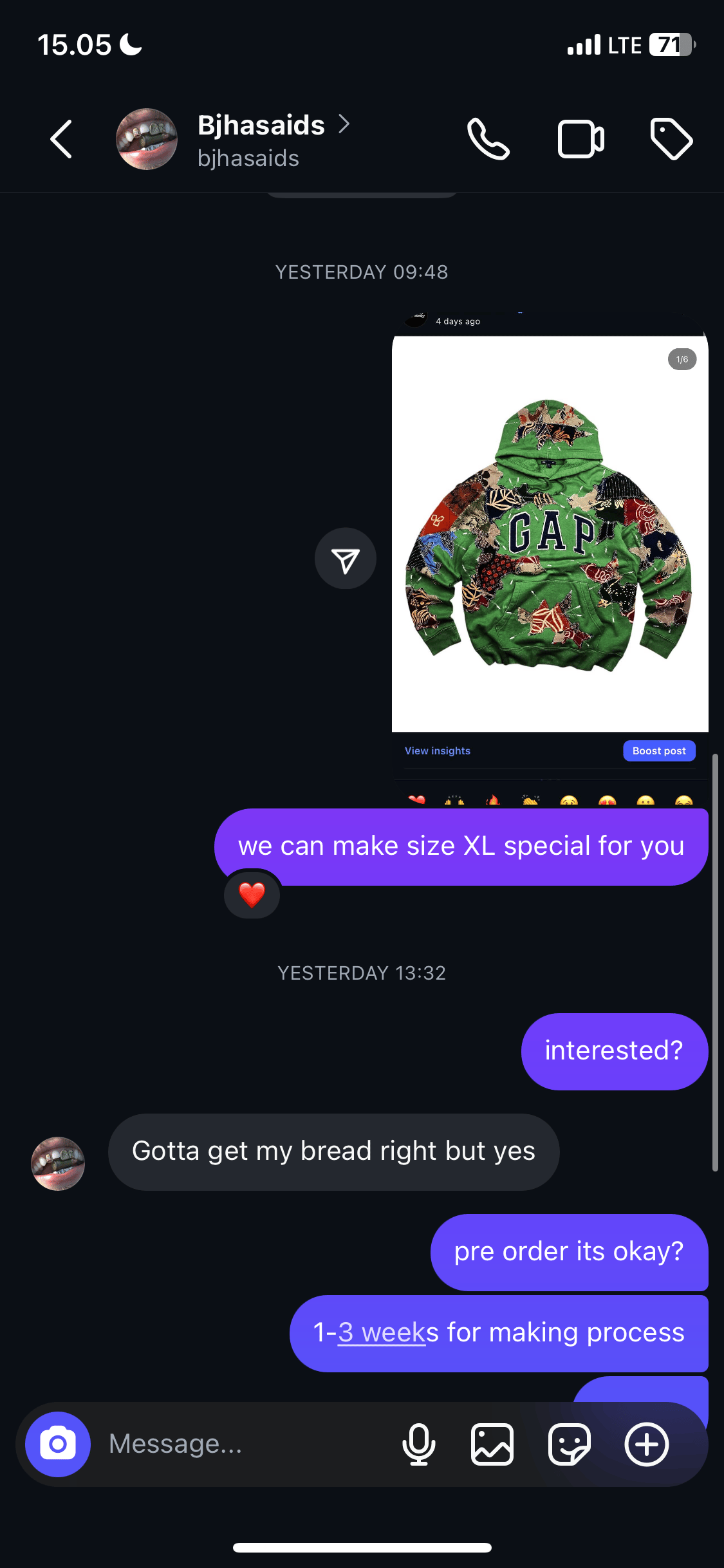Attach a photo from the gallery

click(x=492, y=1444)
